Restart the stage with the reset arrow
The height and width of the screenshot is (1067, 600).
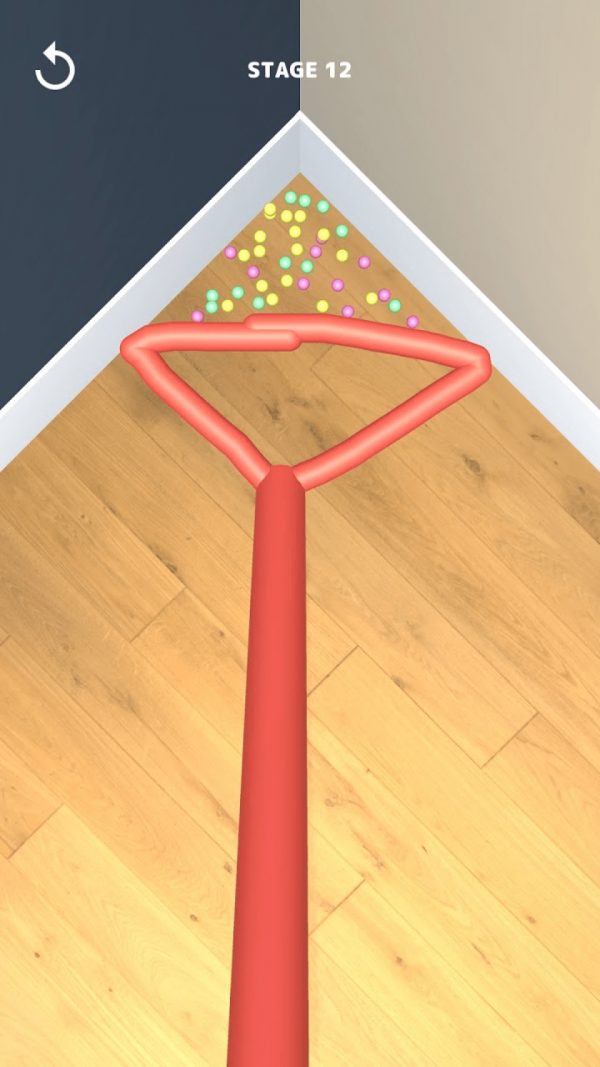coord(55,68)
